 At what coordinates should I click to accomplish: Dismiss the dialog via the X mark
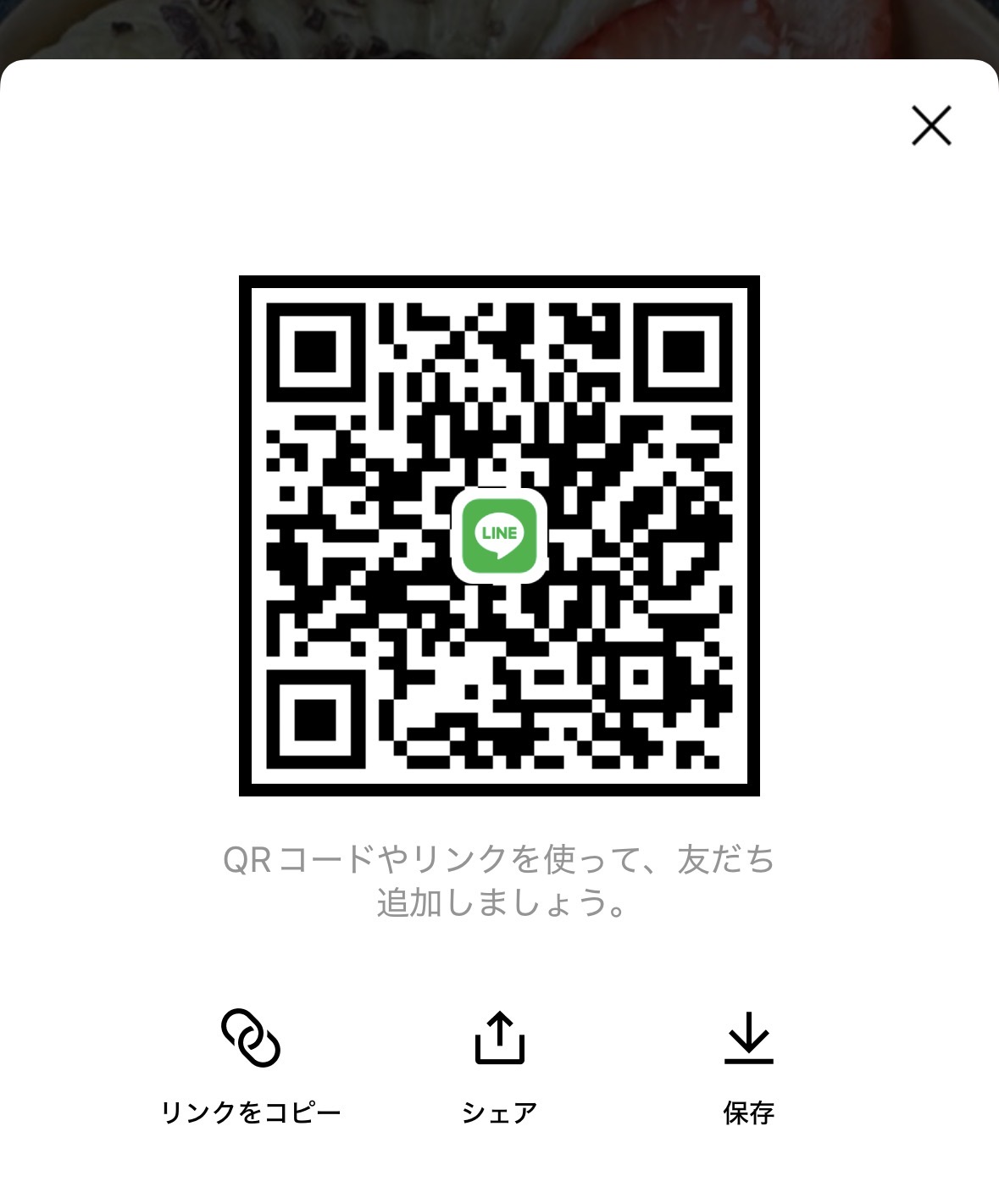pyautogui.click(x=932, y=125)
